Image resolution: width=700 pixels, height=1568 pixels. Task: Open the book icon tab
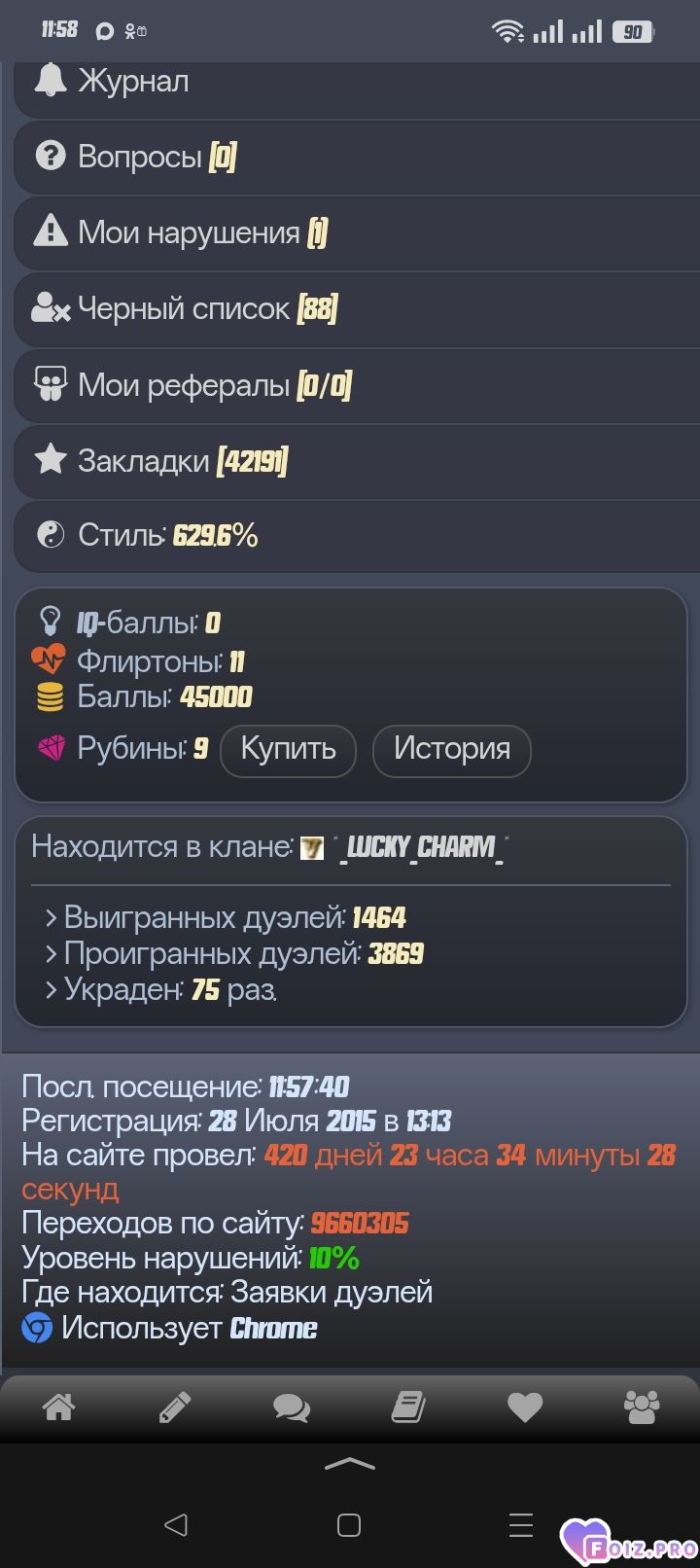[x=408, y=1407]
